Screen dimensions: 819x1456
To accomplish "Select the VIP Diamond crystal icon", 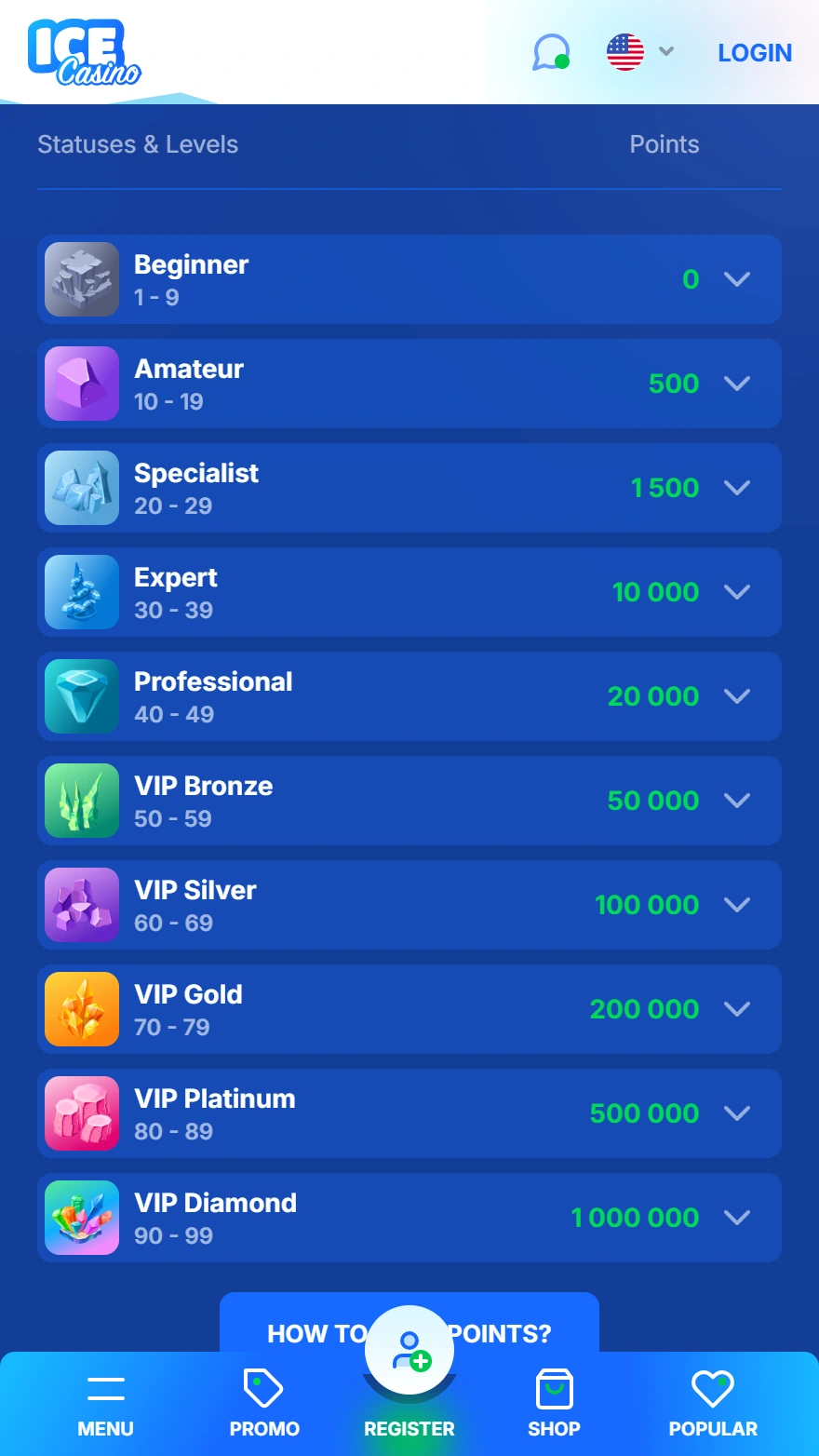I will [x=82, y=1218].
